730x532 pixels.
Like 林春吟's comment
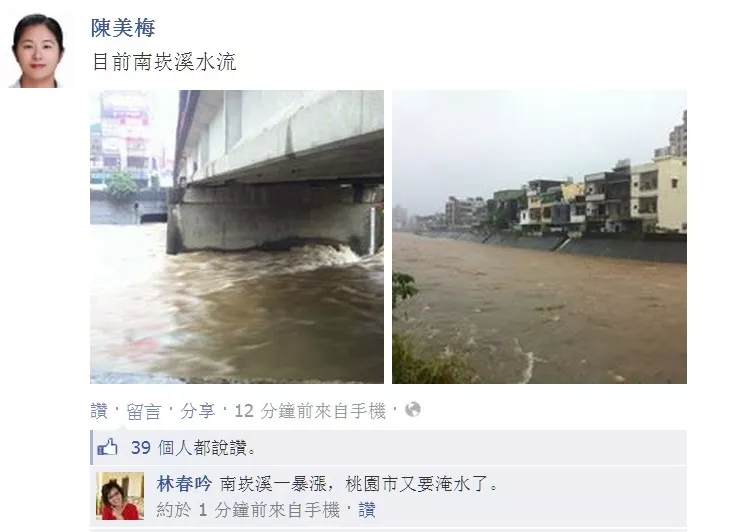coord(367,509)
